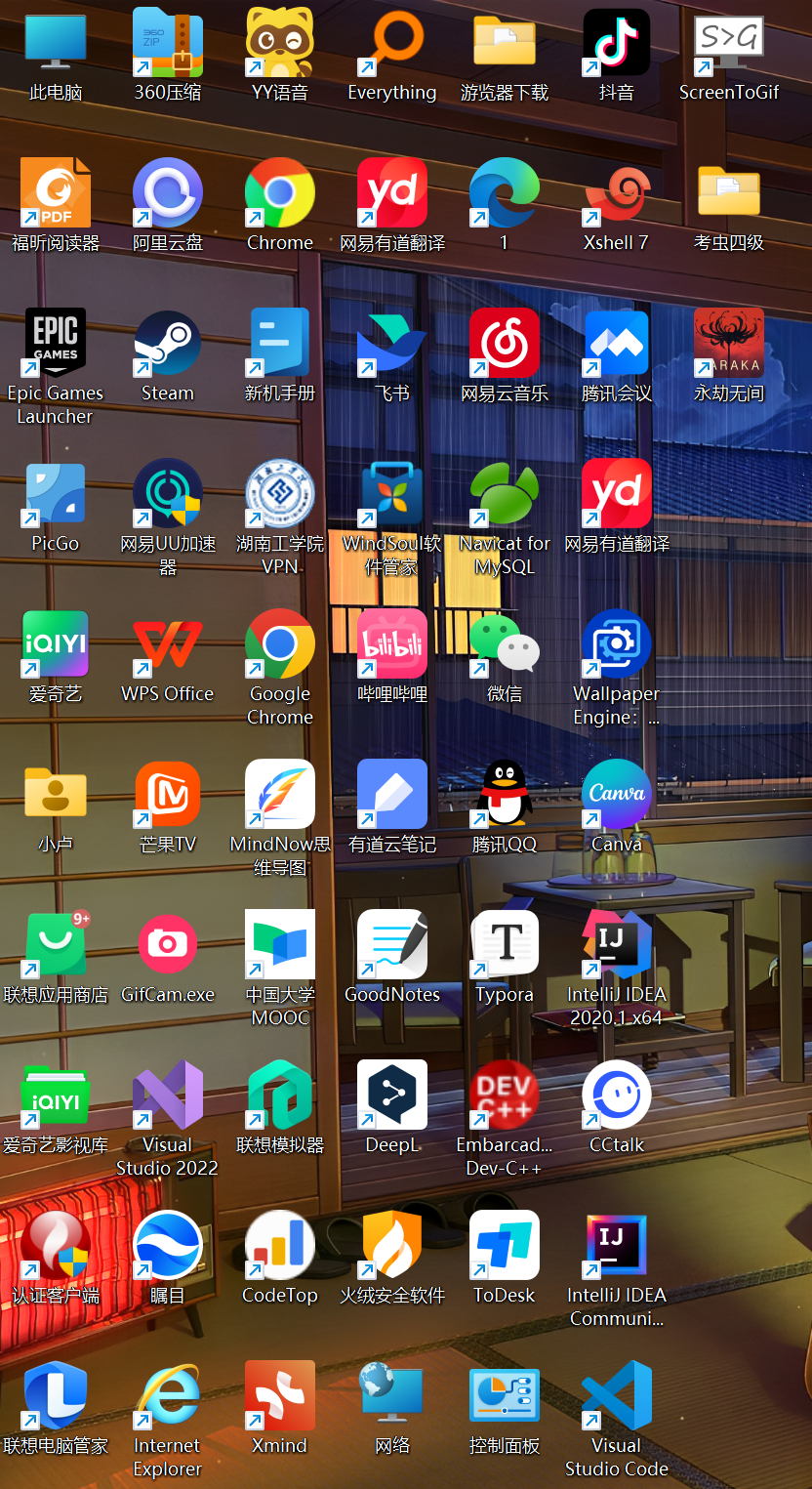Screen dimensions: 812x1489
Task: Open Epic Games Launcher
Action: coord(56,344)
